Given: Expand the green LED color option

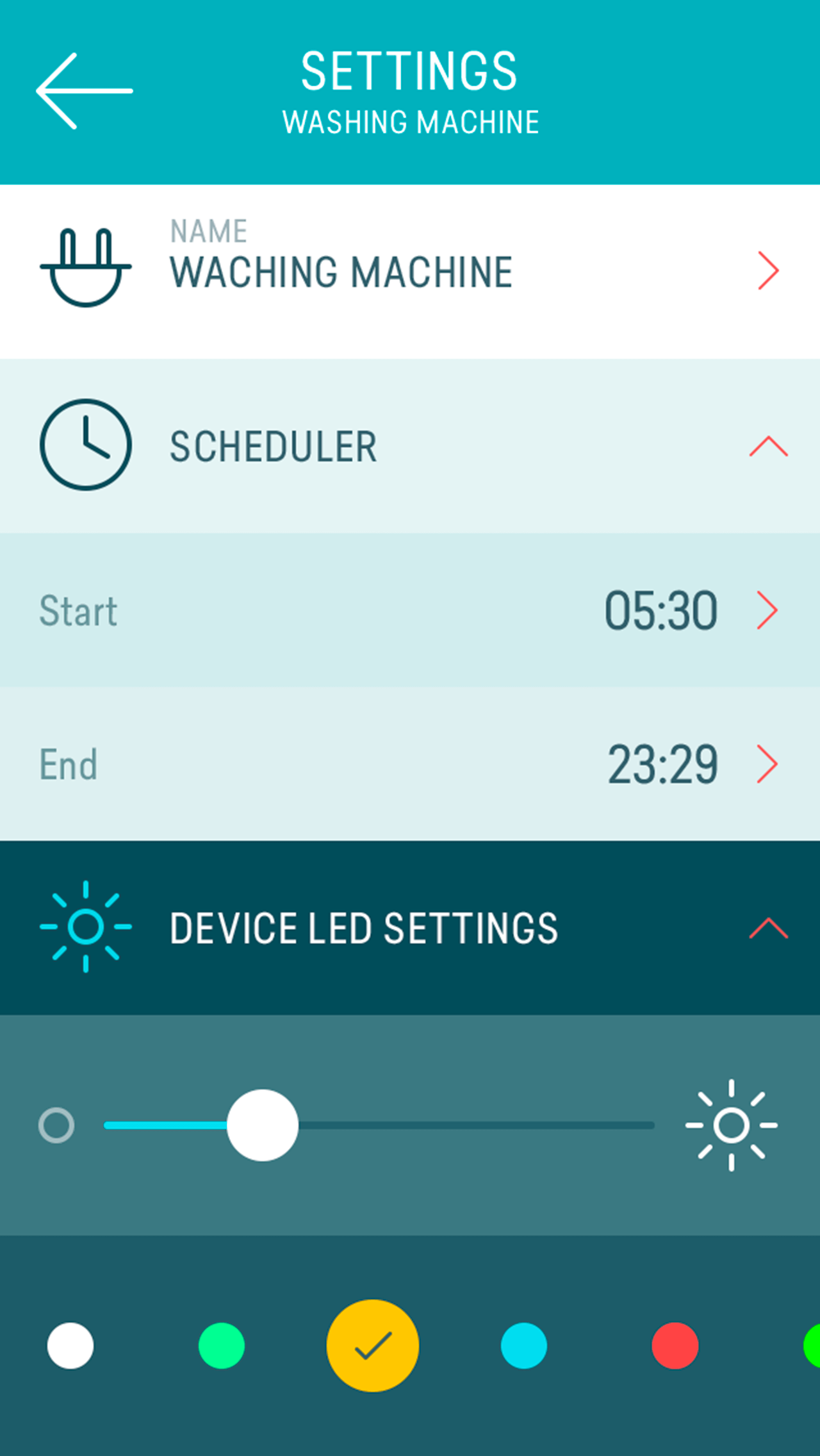Looking at the screenshot, I should (222, 1346).
